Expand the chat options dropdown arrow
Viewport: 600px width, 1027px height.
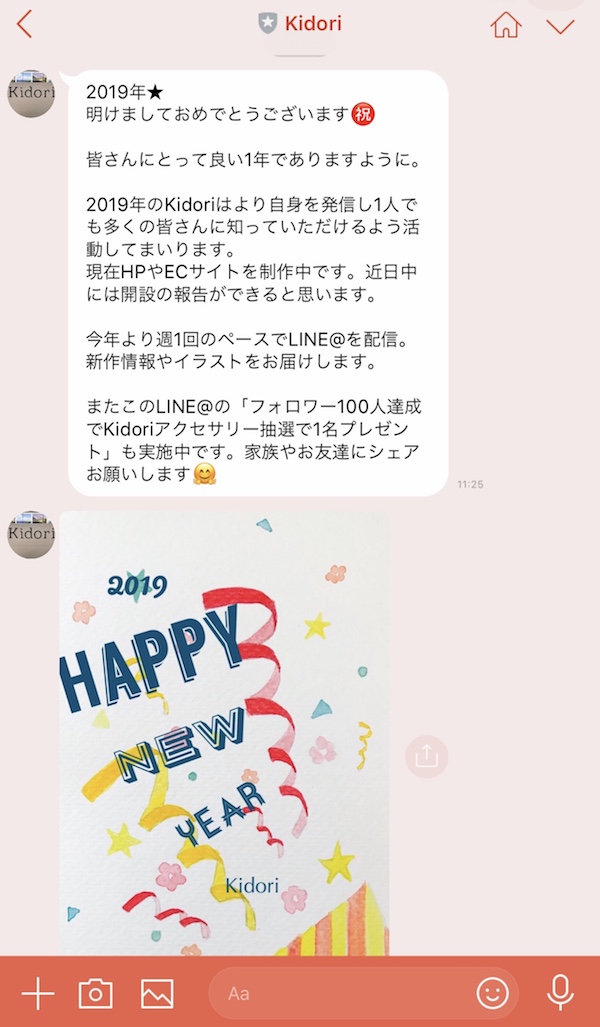(x=560, y=26)
